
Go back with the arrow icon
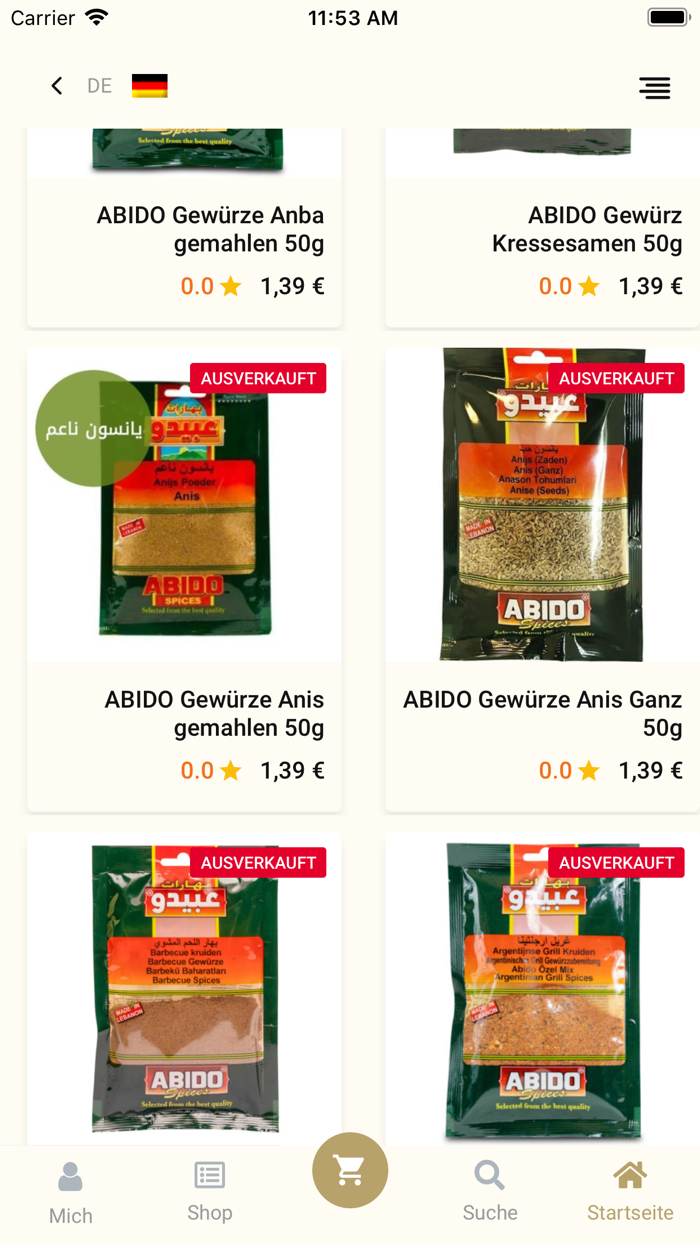[57, 86]
